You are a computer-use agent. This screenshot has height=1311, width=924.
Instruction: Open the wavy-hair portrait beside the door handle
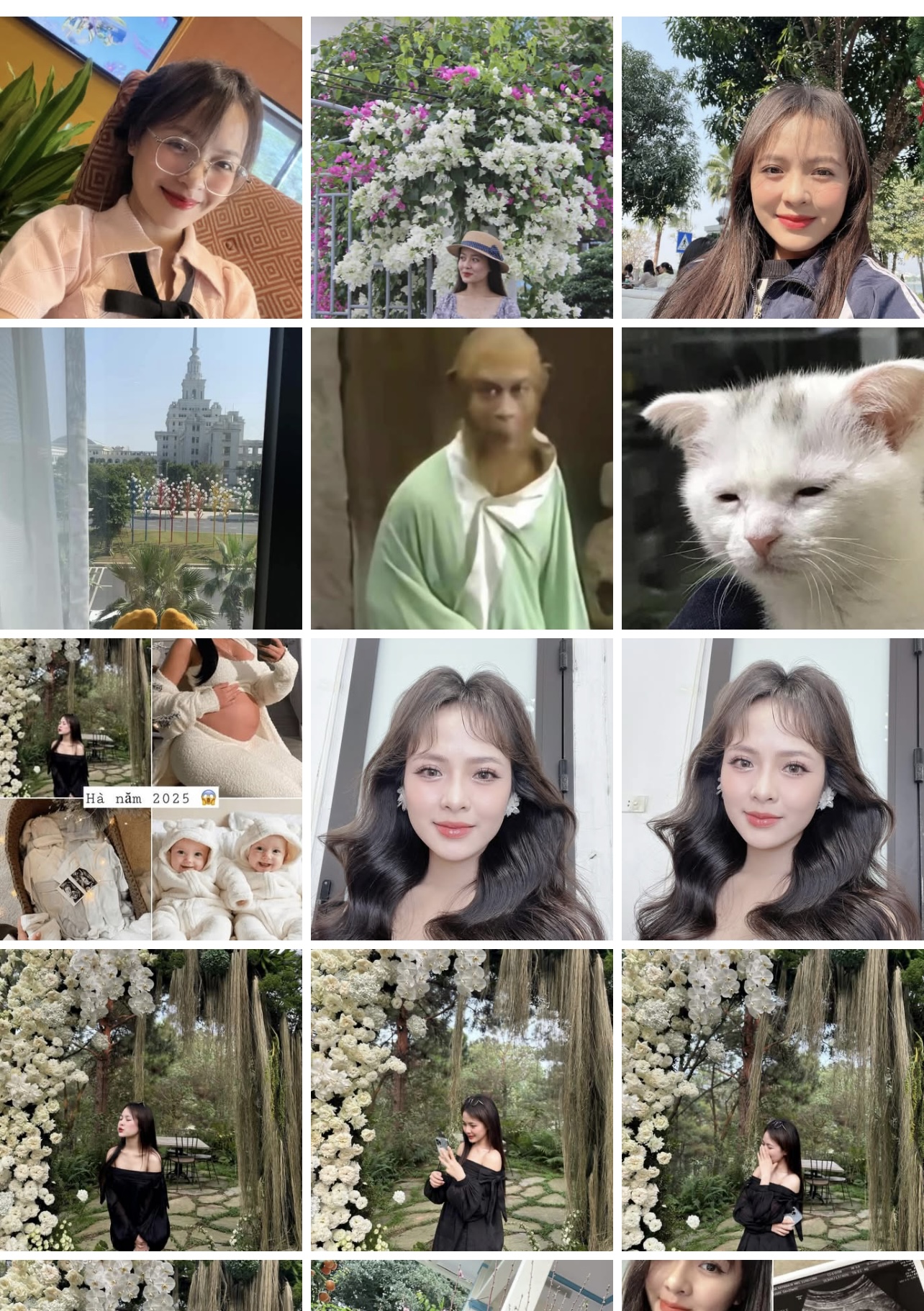461,789
